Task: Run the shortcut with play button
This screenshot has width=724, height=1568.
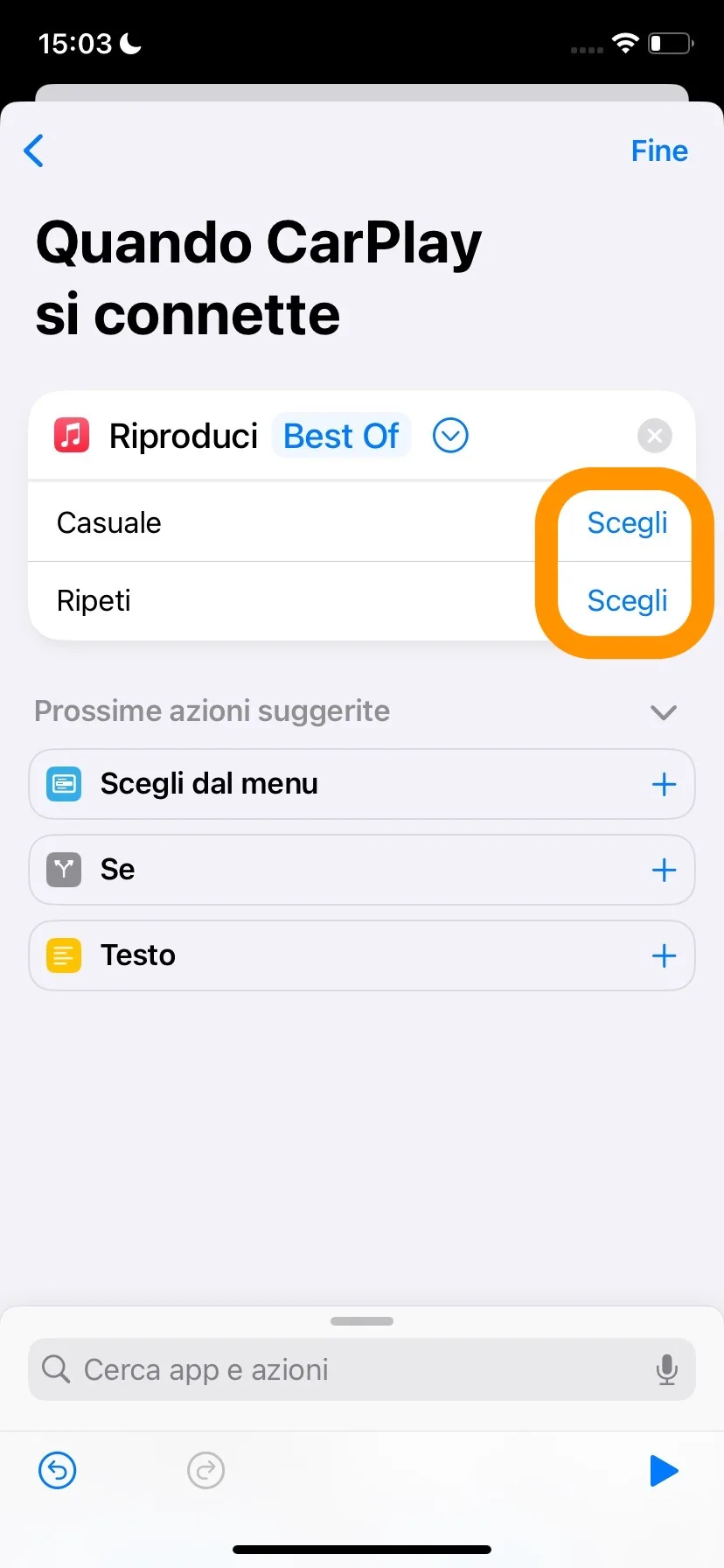Action: (664, 1470)
